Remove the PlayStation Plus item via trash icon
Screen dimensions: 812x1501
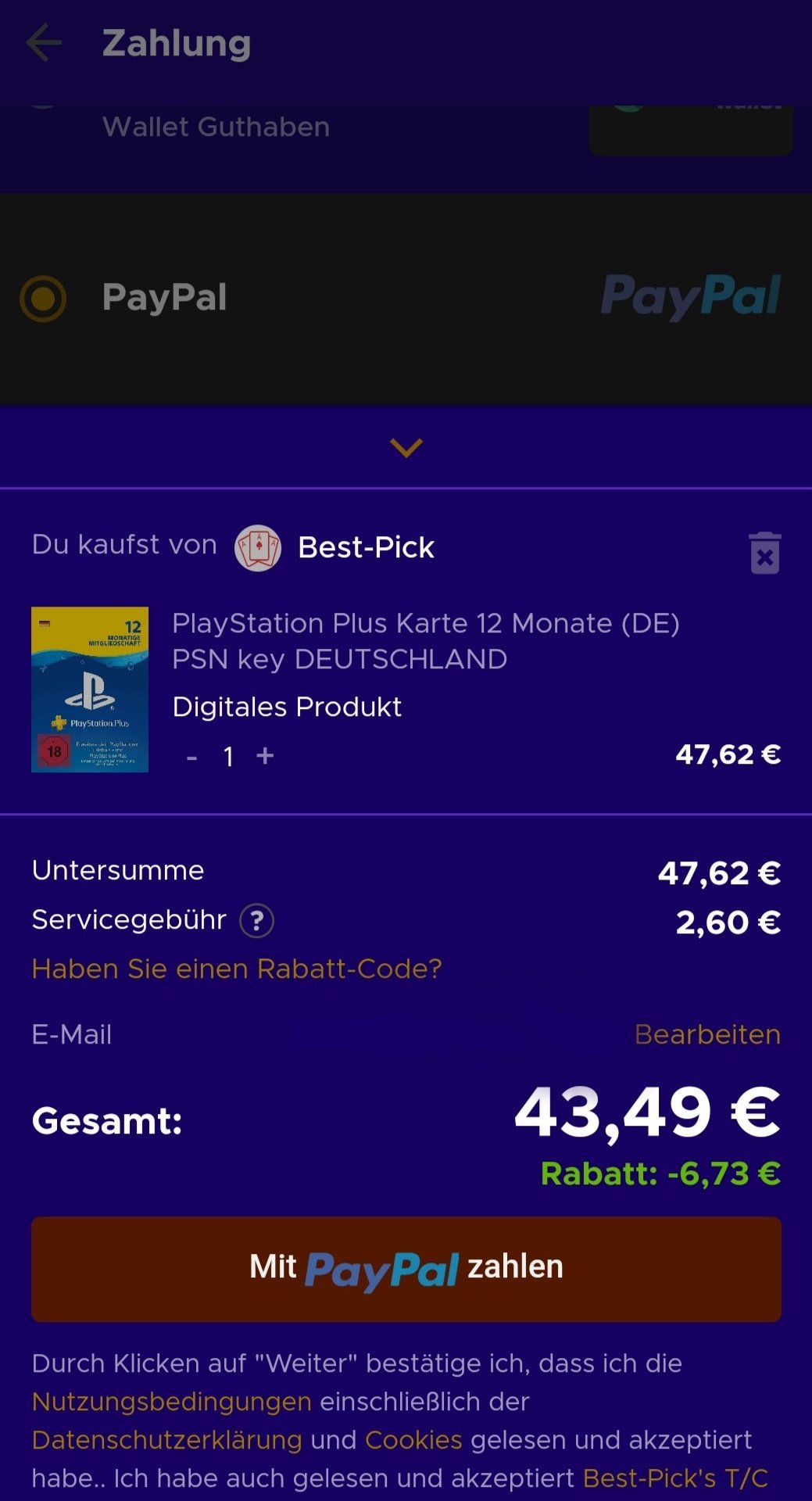765,553
